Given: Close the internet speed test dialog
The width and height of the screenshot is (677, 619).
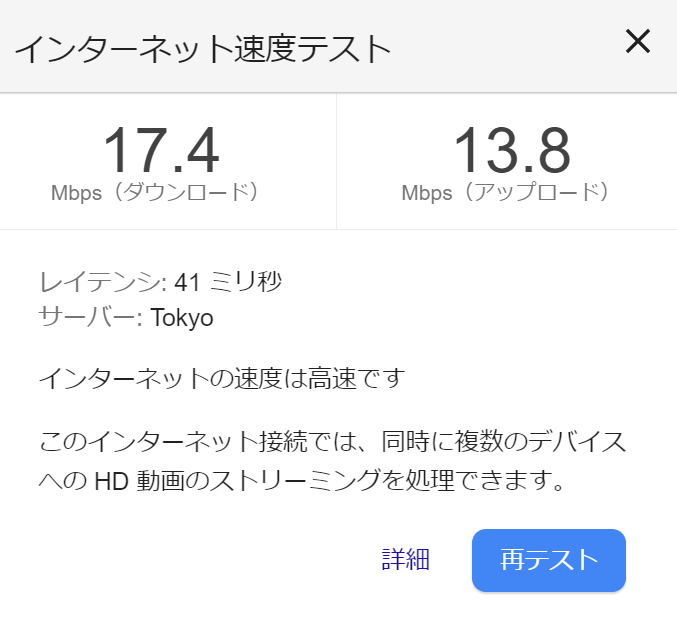Looking at the screenshot, I should (x=638, y=42).
